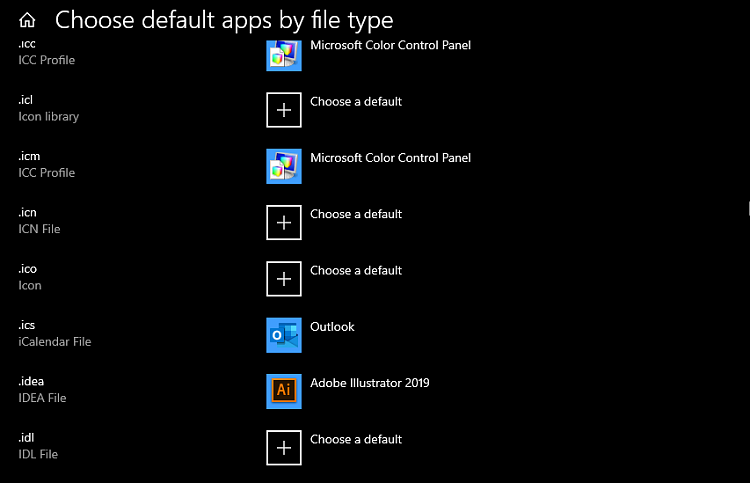
Task: Go to Settings home
Action: (27, 20)
